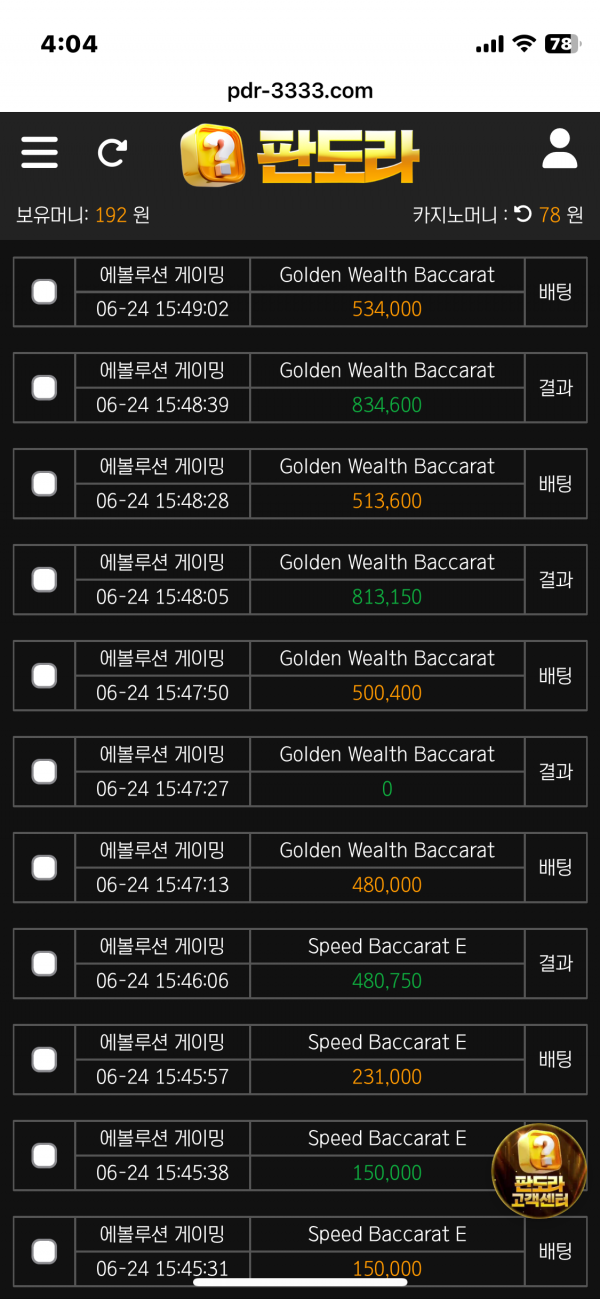Mark the 15:48:05 entry checkbox

(44, 580)
